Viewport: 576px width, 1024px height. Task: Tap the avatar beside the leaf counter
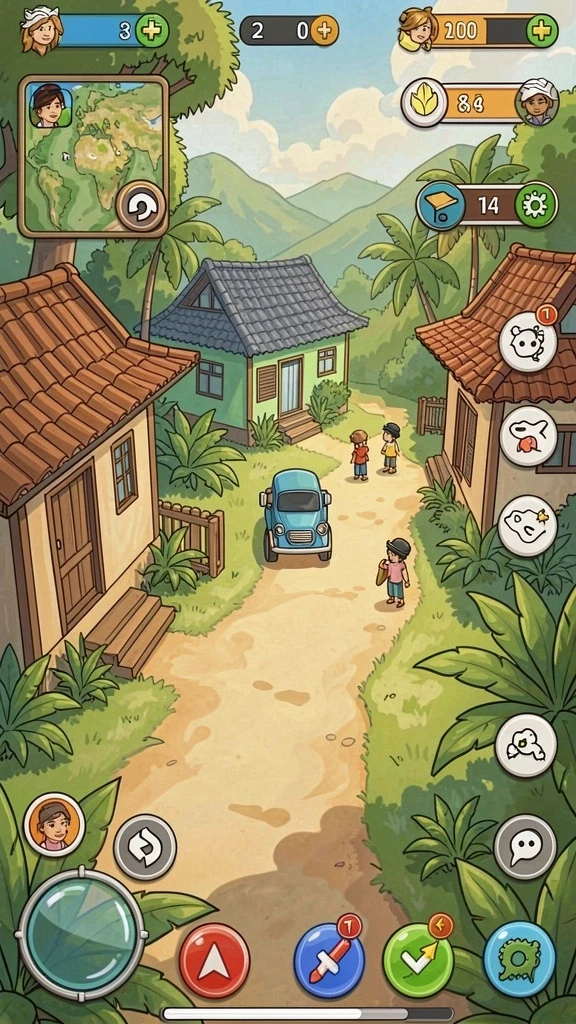pyautogui.click(x=539, y=102)
